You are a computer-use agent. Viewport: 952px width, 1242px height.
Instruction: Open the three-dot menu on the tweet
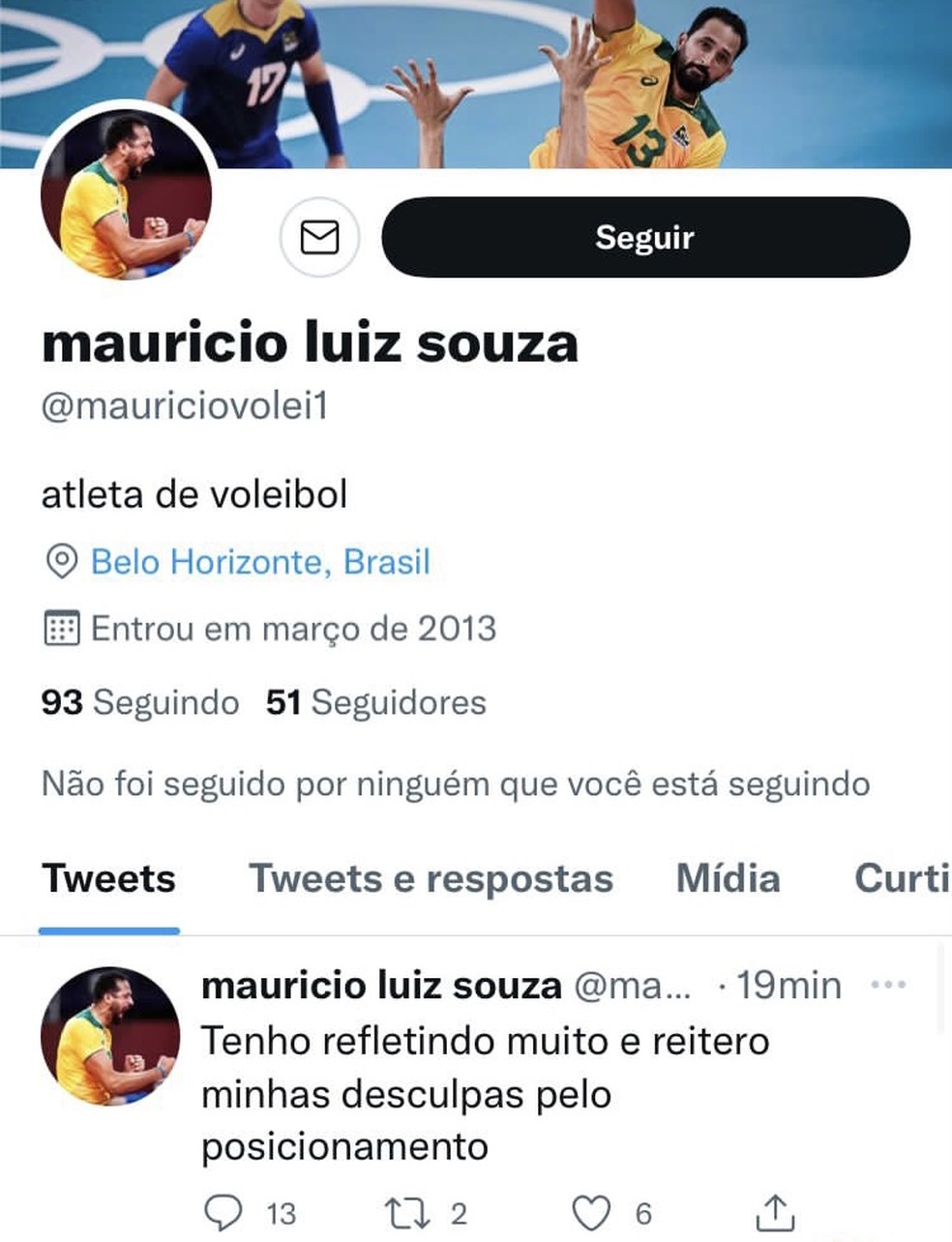click(x=888, y=986)
